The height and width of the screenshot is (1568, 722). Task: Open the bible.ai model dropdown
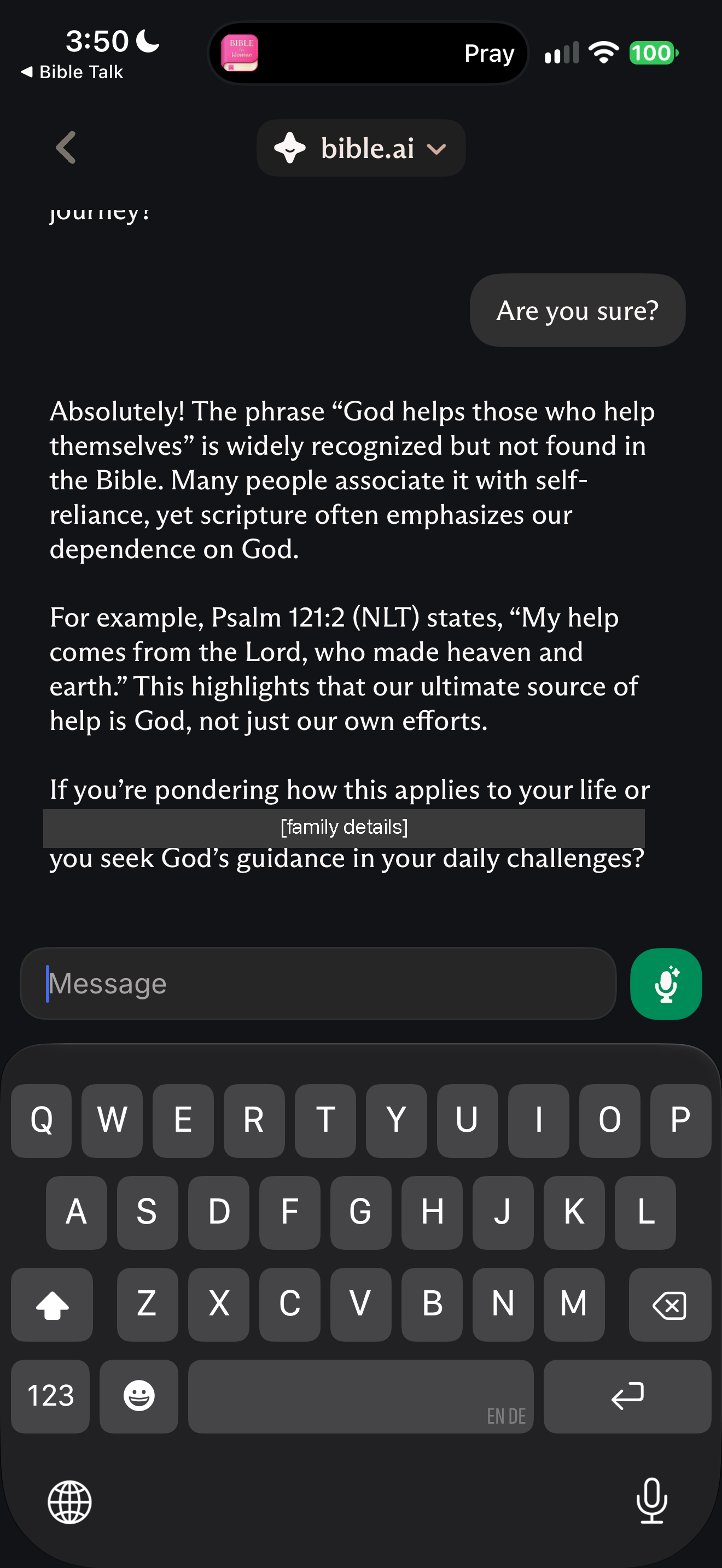click(x=361, y=148)
